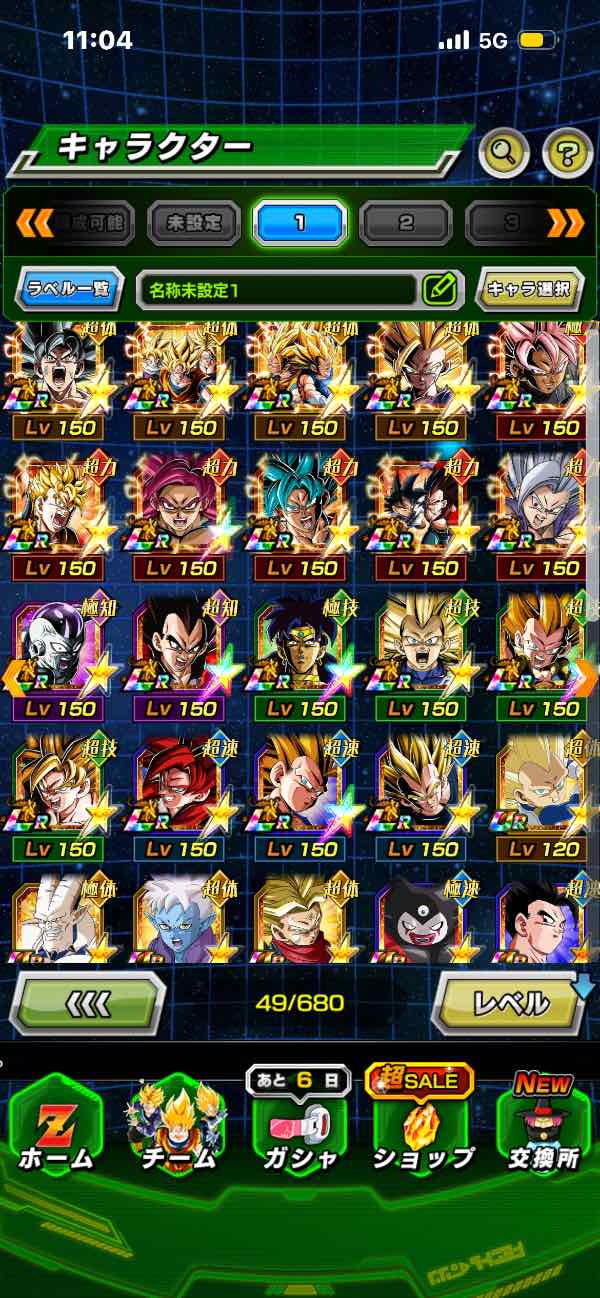Switch to the 未設定 label tab
This screenshot has width=600, height=1298.
point(194,222)
